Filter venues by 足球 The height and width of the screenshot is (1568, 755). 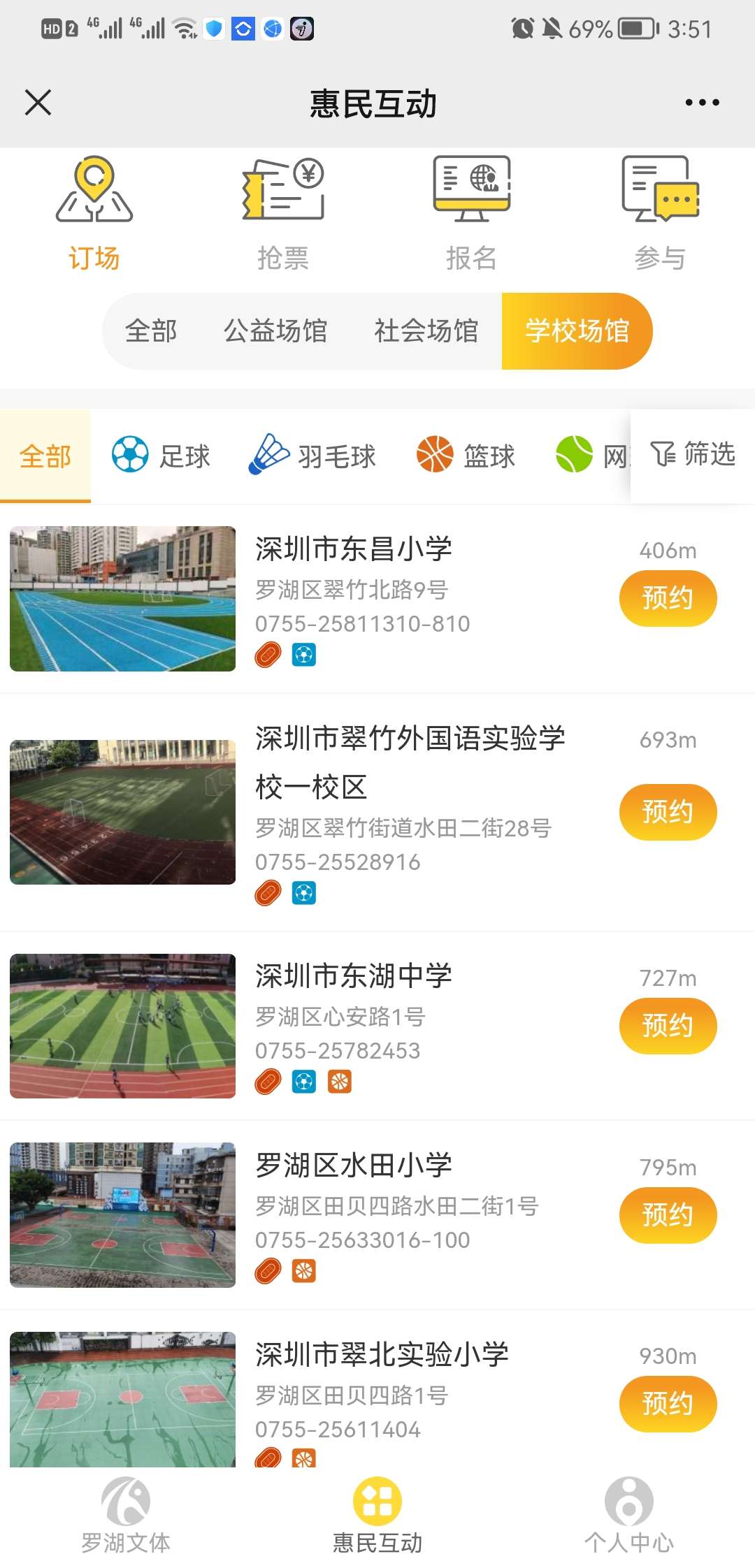pos(161,456)
